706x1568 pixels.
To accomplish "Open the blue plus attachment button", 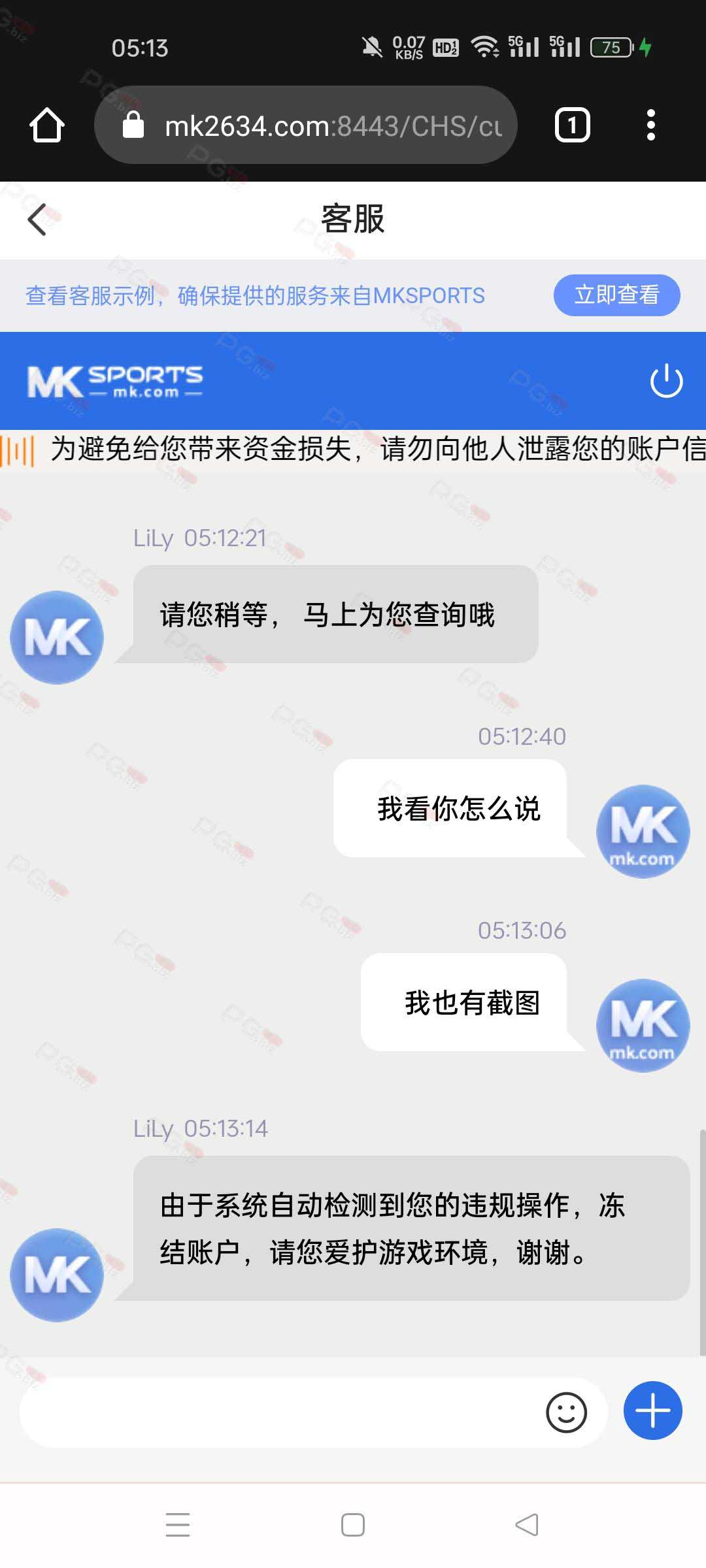I will coord(652,1411).
